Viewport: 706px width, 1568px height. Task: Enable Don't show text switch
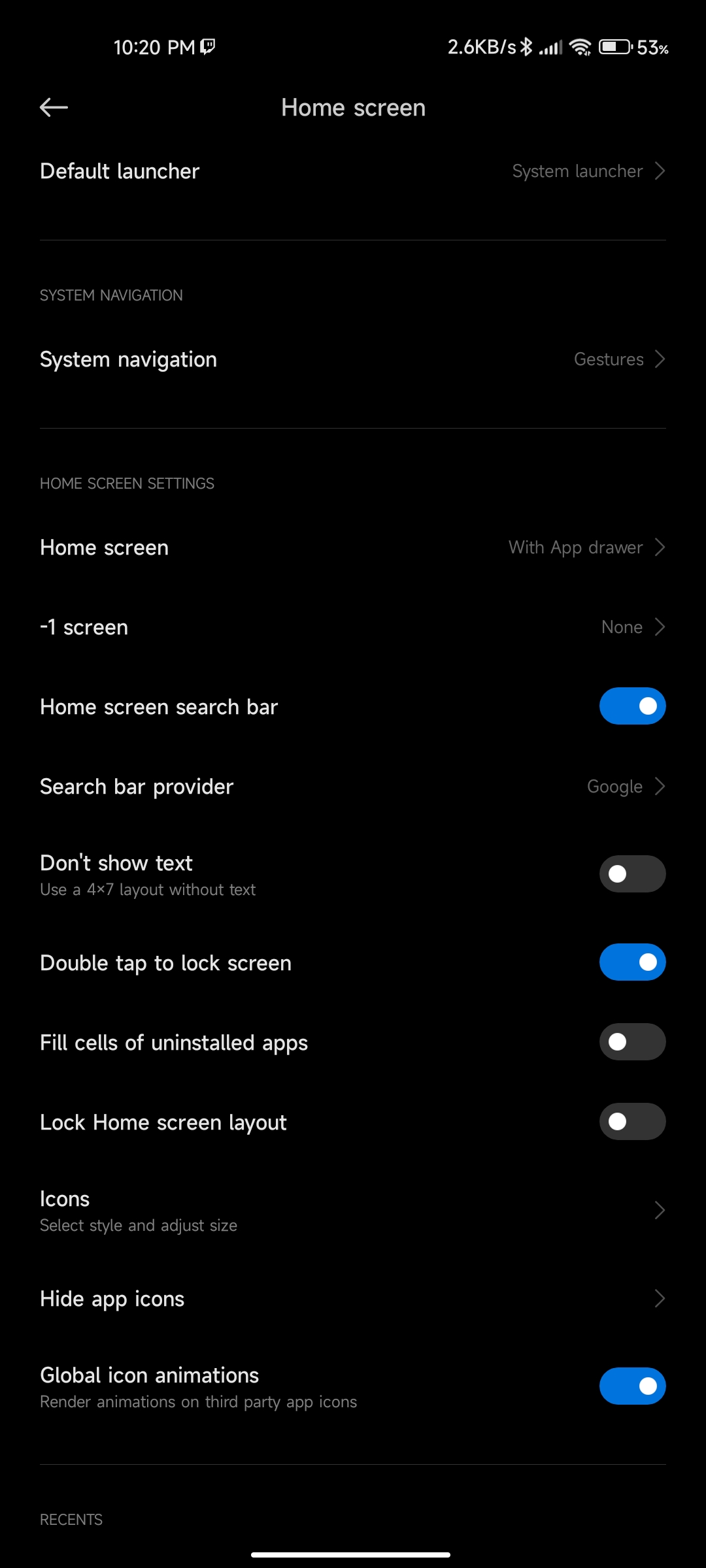click(x=632, y=874)
